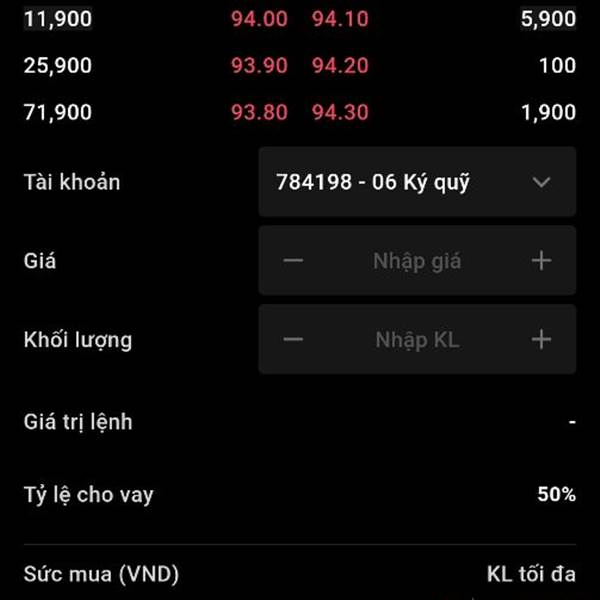
Task: Increase the Khối lượng quantity
Action: (541, 340)
